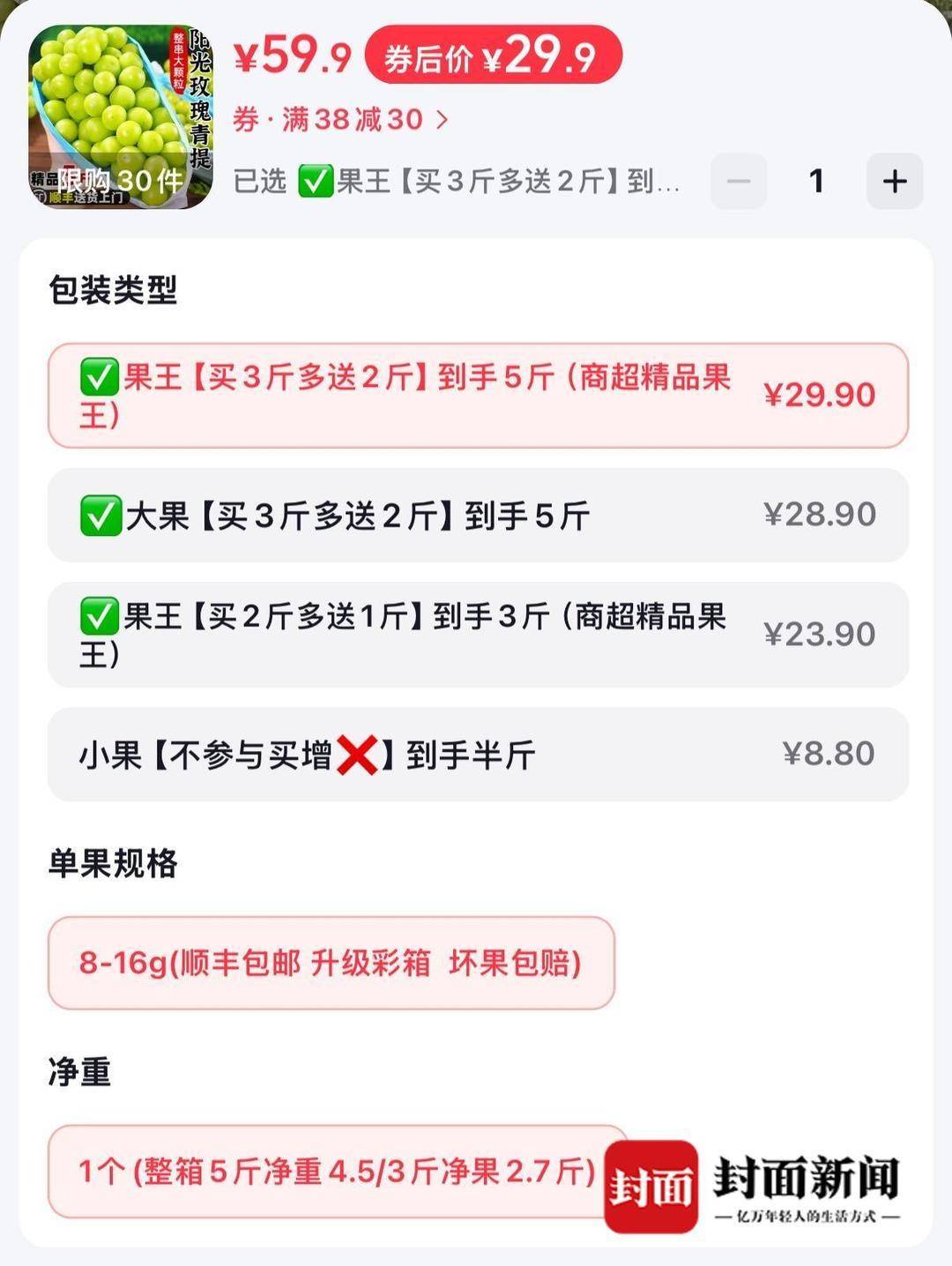Click the ¥59.9 original price

(291, 56)
